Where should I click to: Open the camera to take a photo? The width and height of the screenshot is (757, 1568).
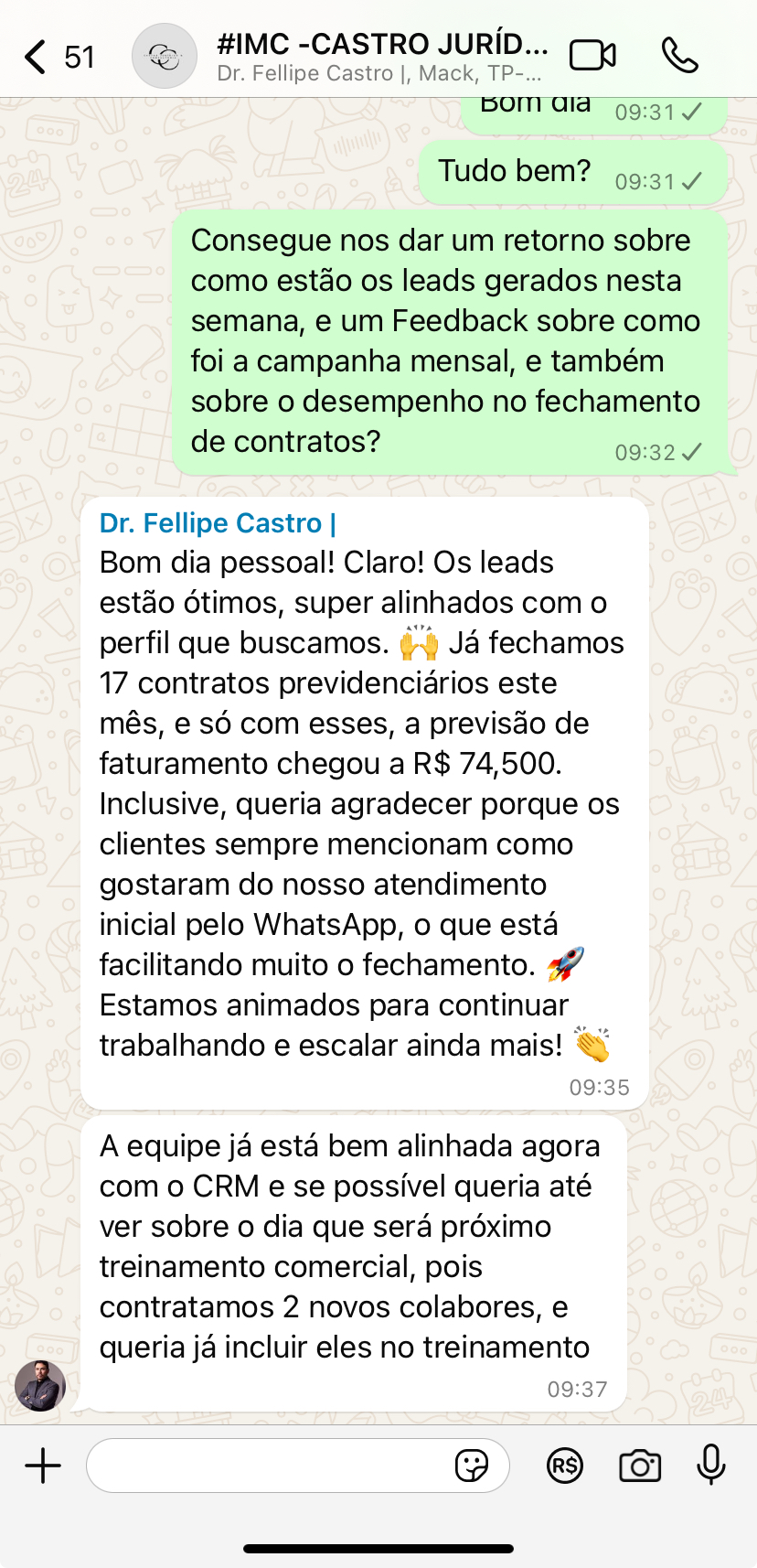coord(640,1466)
